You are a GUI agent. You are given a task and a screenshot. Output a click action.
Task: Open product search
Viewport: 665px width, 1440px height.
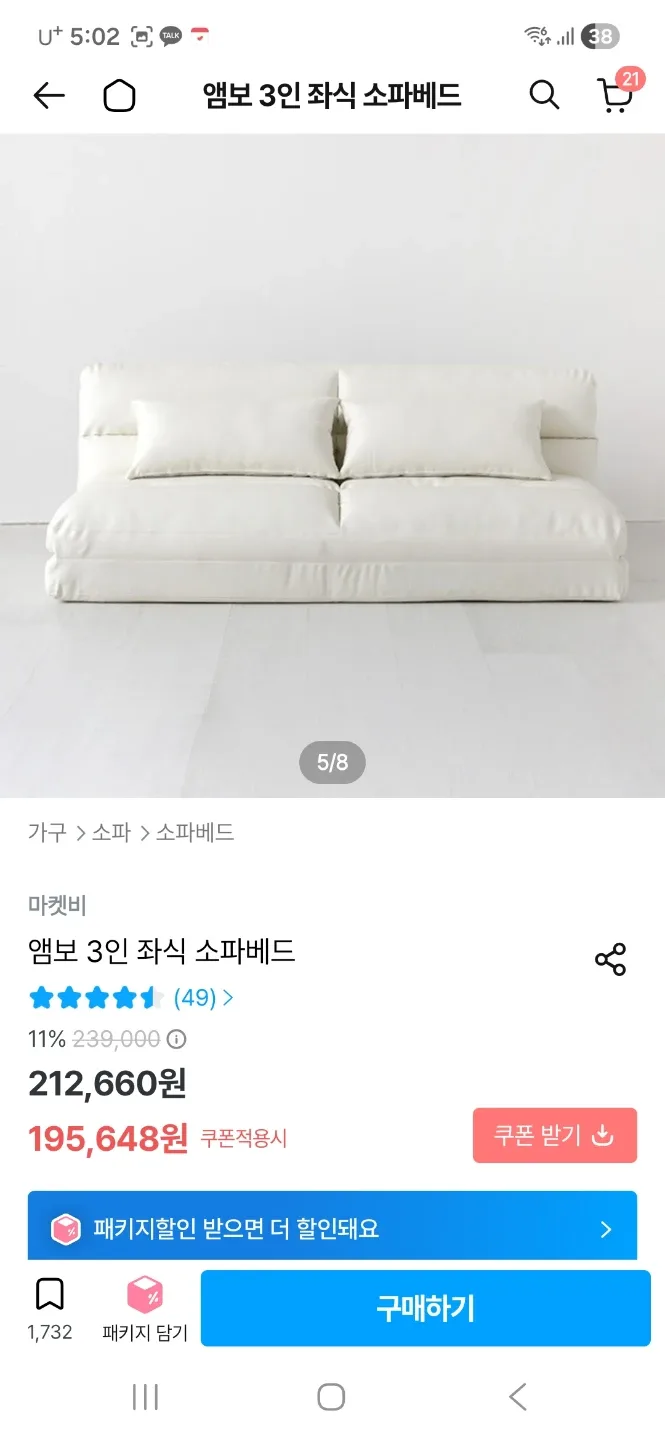coord(544,96)
